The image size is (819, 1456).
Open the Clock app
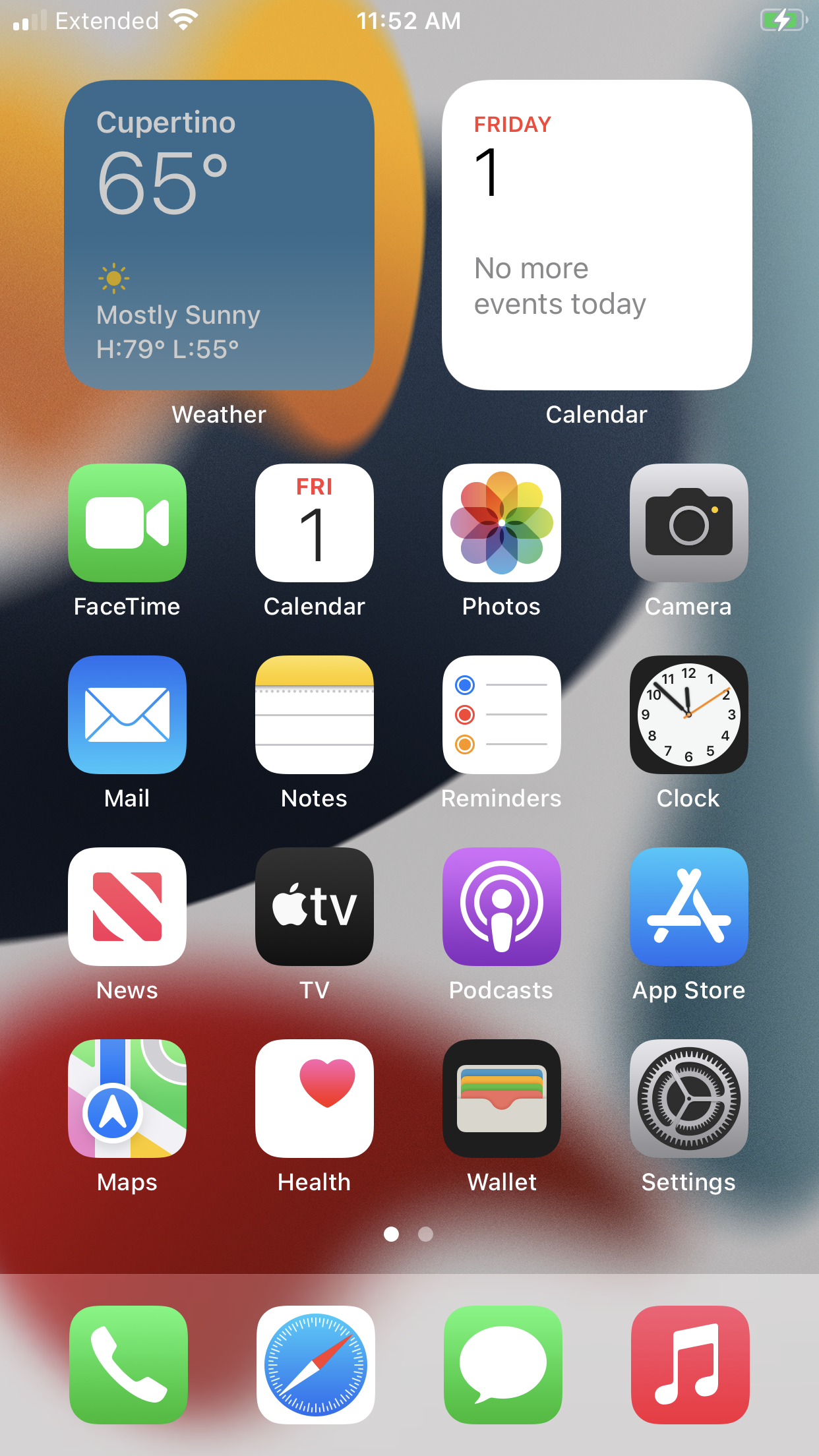[x=688, y=714]
